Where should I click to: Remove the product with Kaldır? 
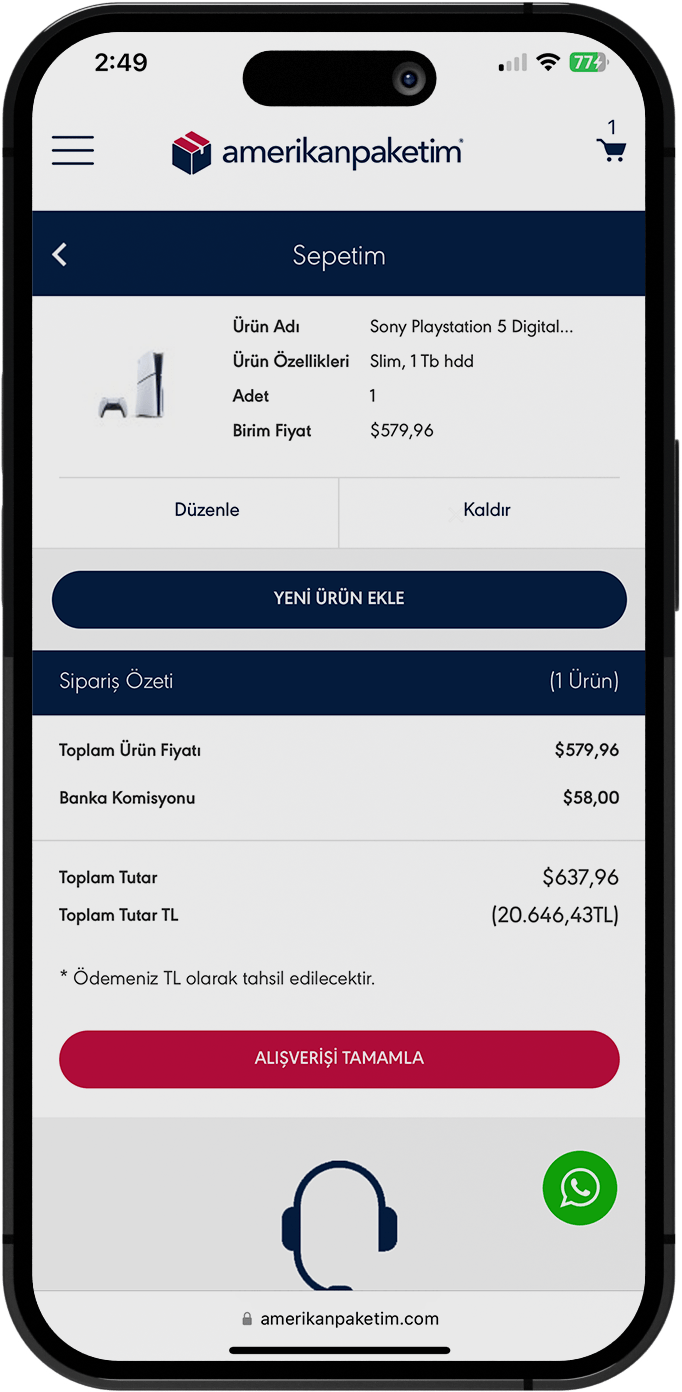click(487, 510)
